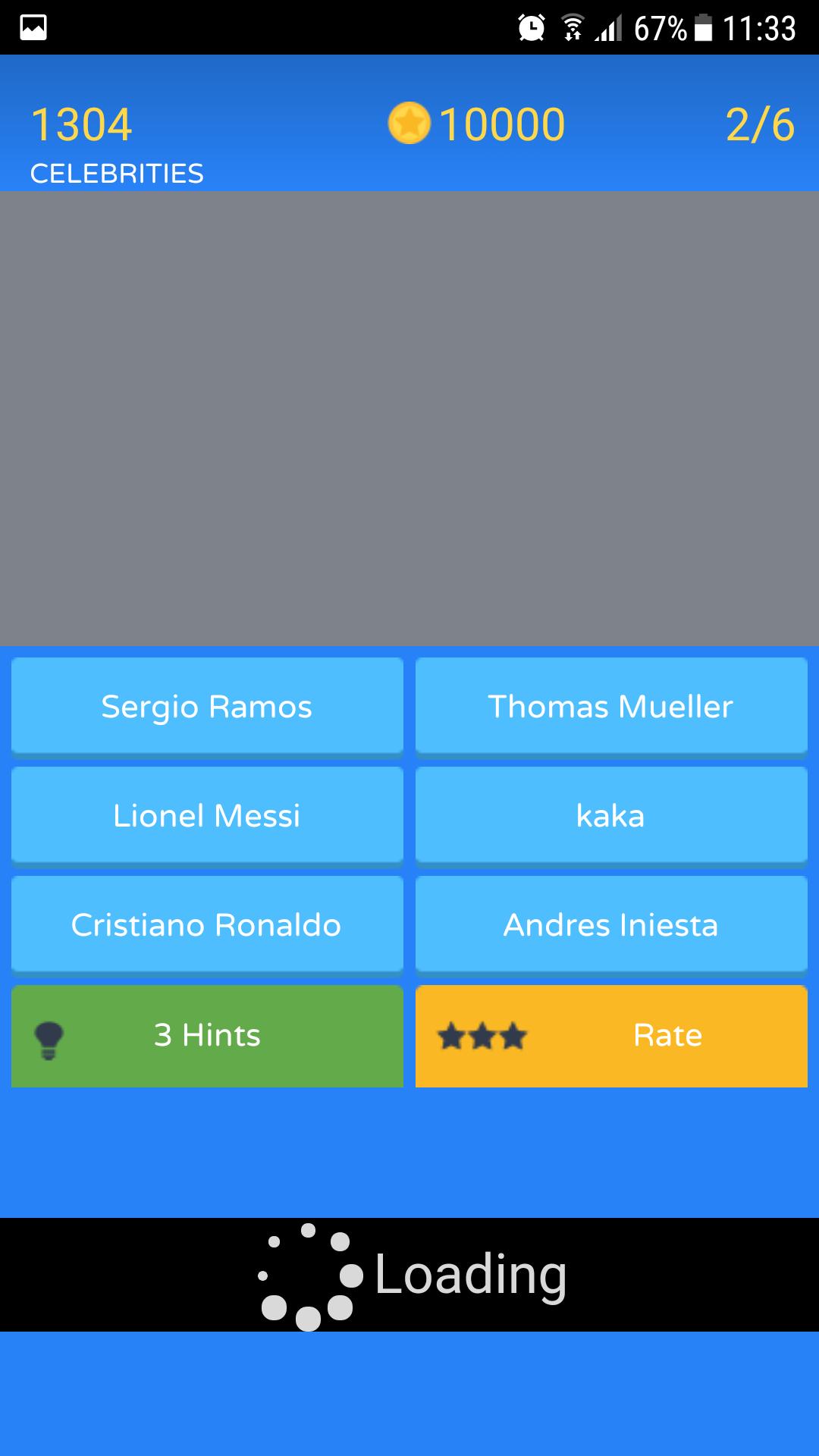This screenshot has width=819, height=1456.
Task: Open the Rate button
Action: 611,1035
